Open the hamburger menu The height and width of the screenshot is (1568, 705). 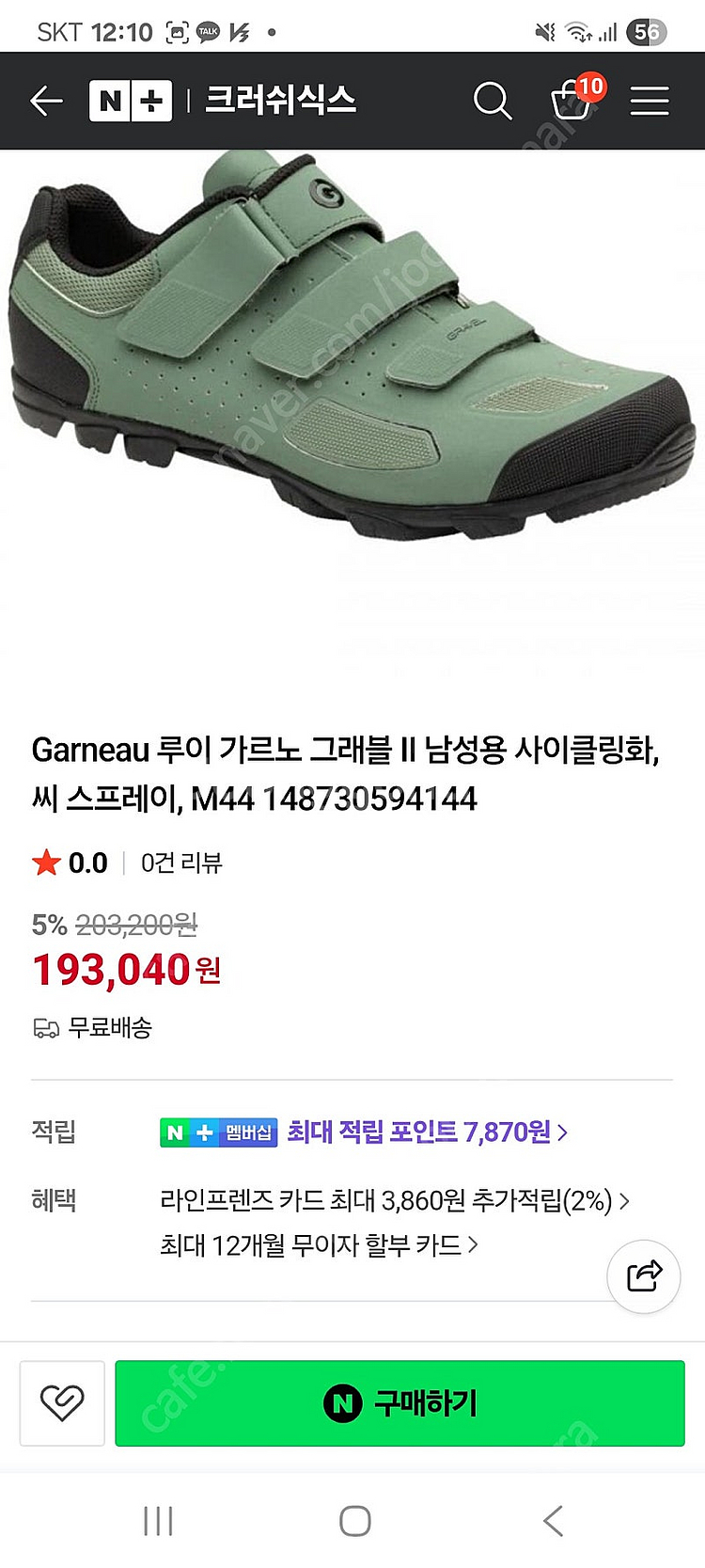click(x=649, y=101)
